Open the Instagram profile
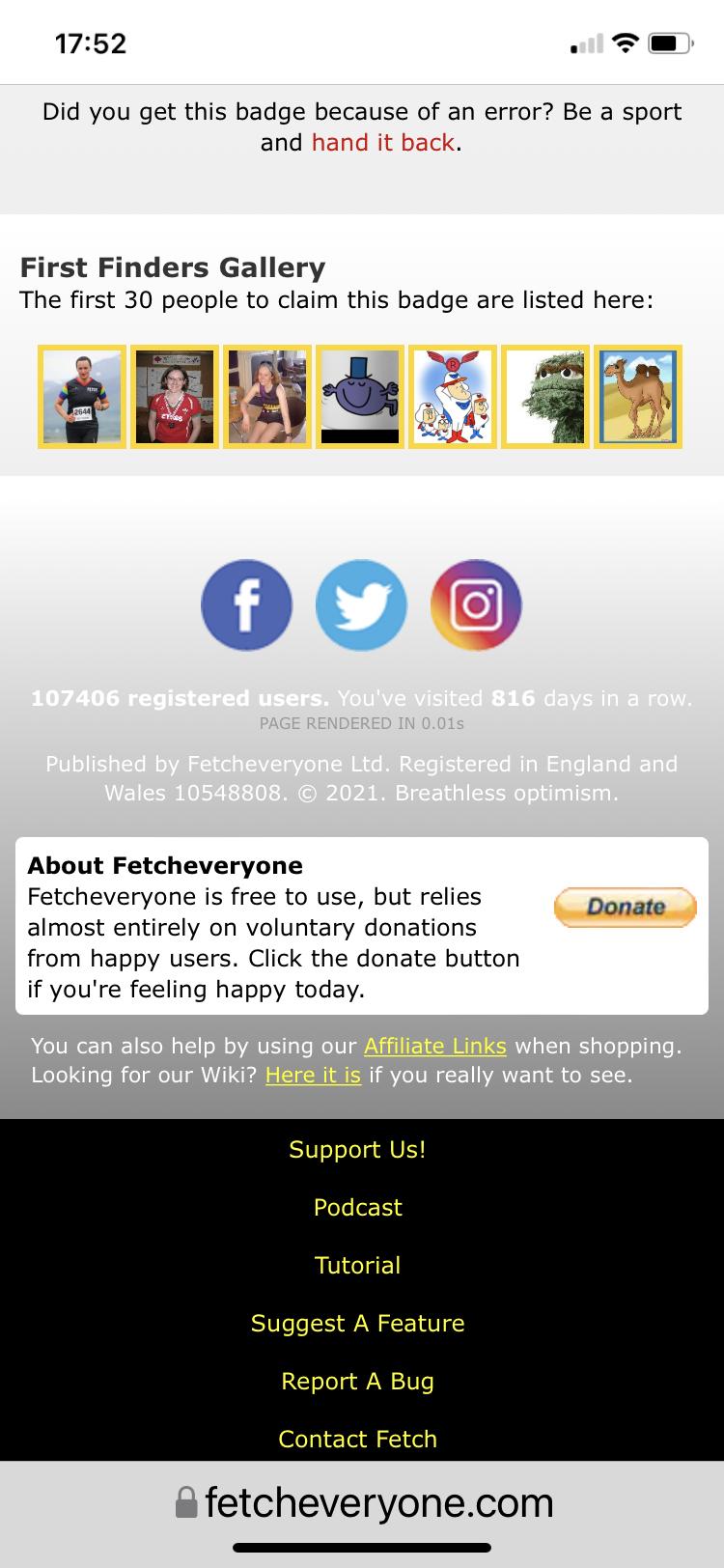This screenshot has width=724, height=1568. (x=476, y=605)
